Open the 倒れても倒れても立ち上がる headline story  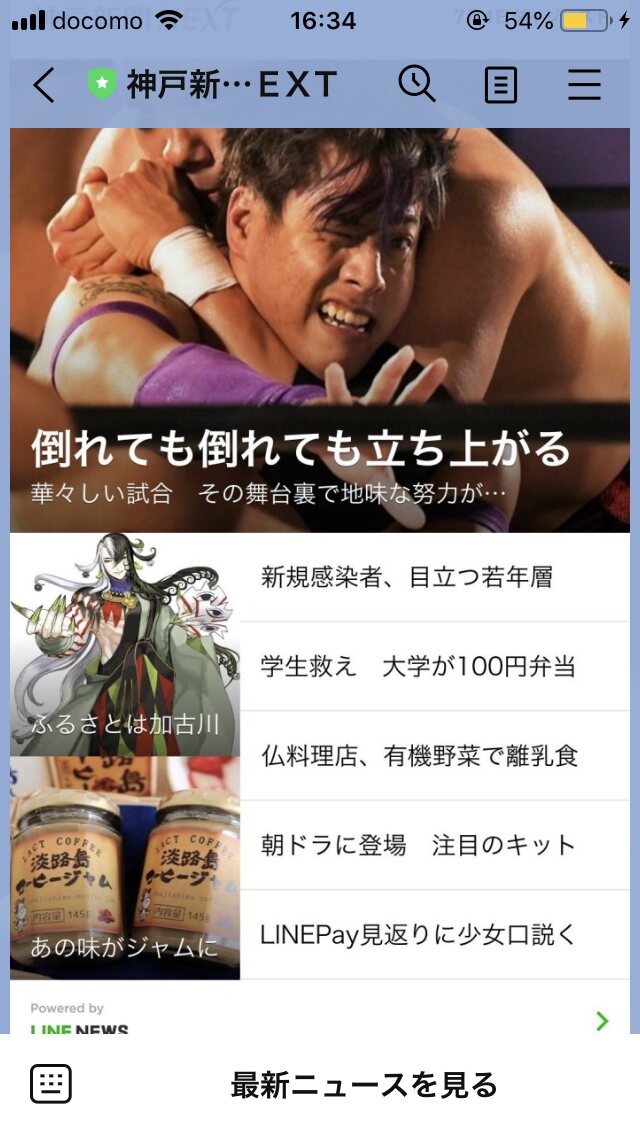320,330
